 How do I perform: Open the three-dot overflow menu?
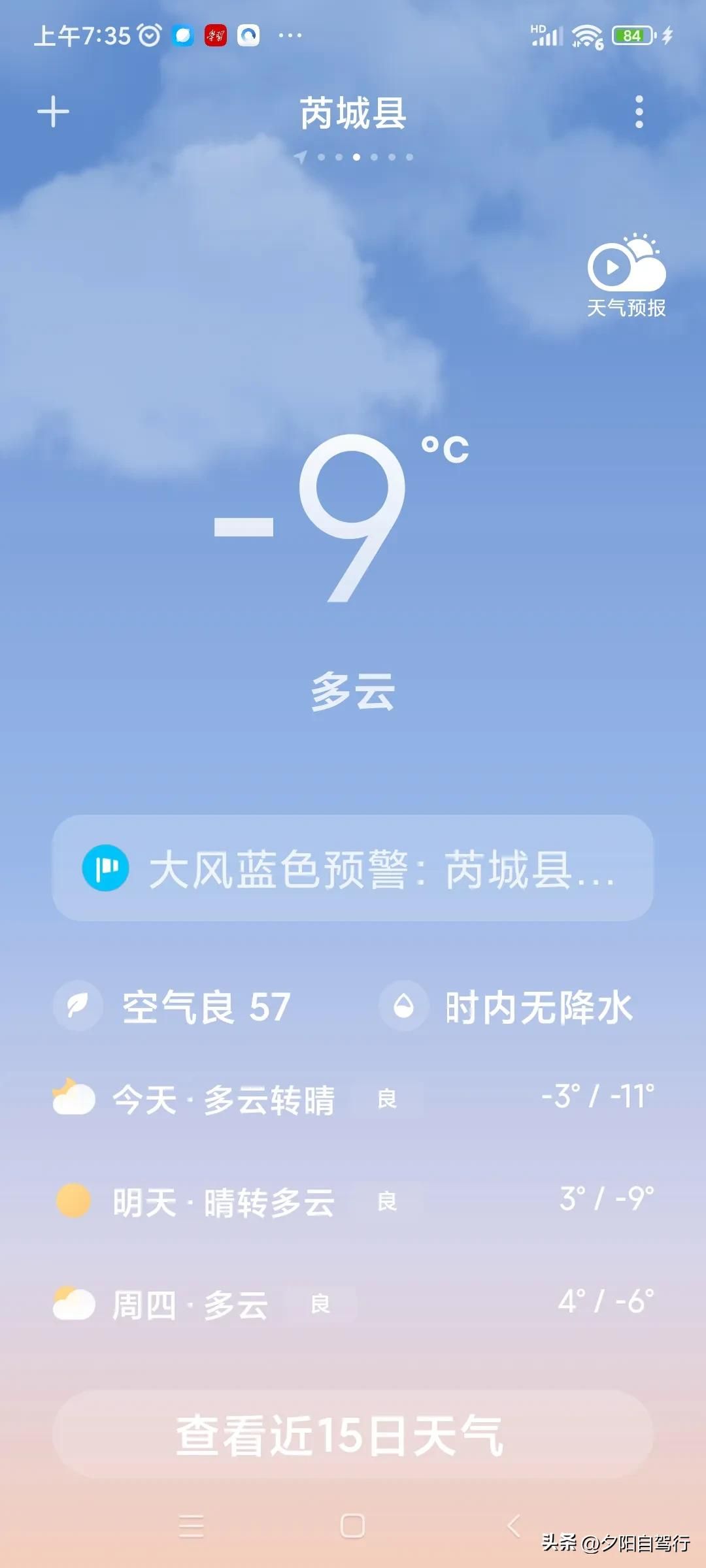(x=639, y=112)
